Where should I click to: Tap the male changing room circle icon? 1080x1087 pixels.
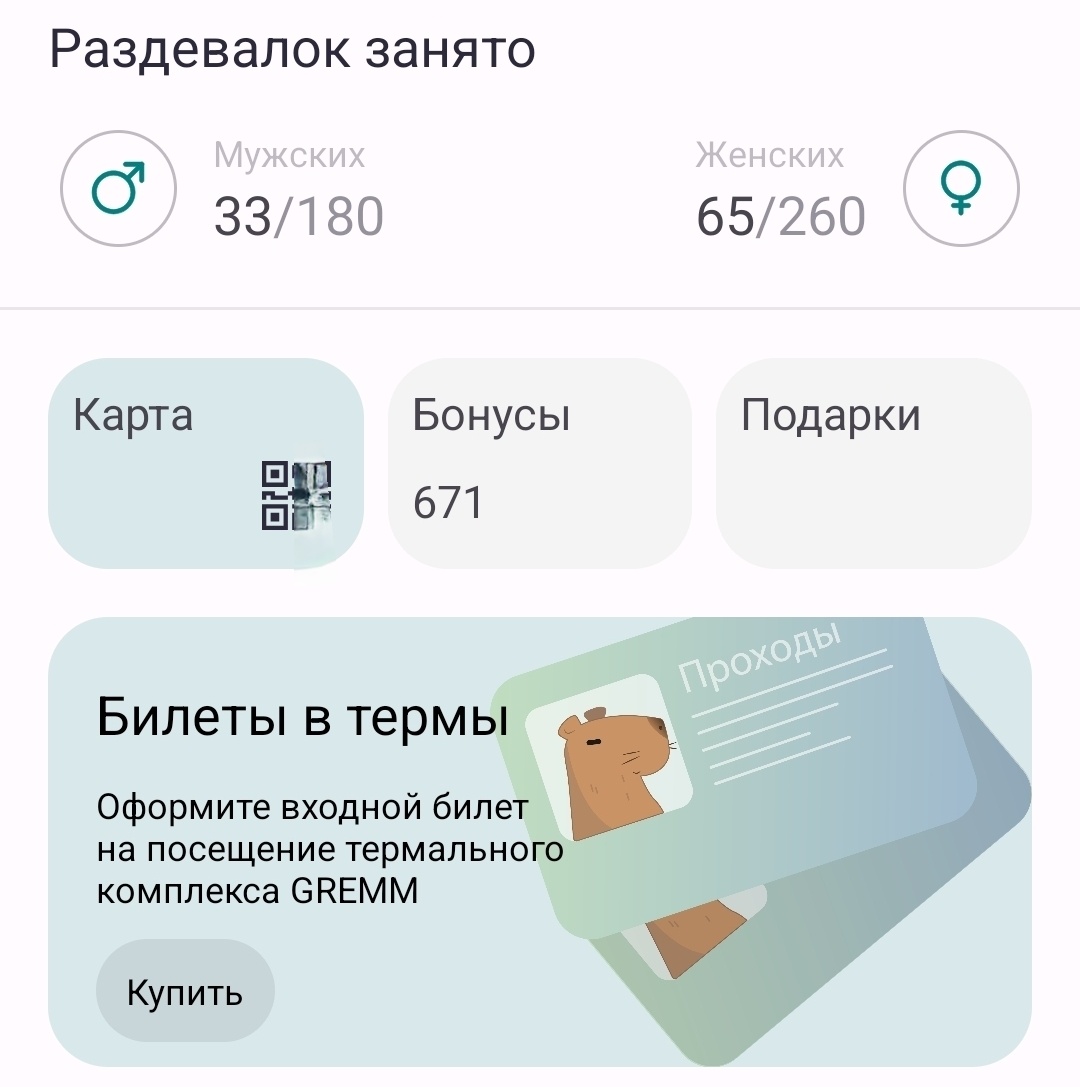[x=117, y=188]
